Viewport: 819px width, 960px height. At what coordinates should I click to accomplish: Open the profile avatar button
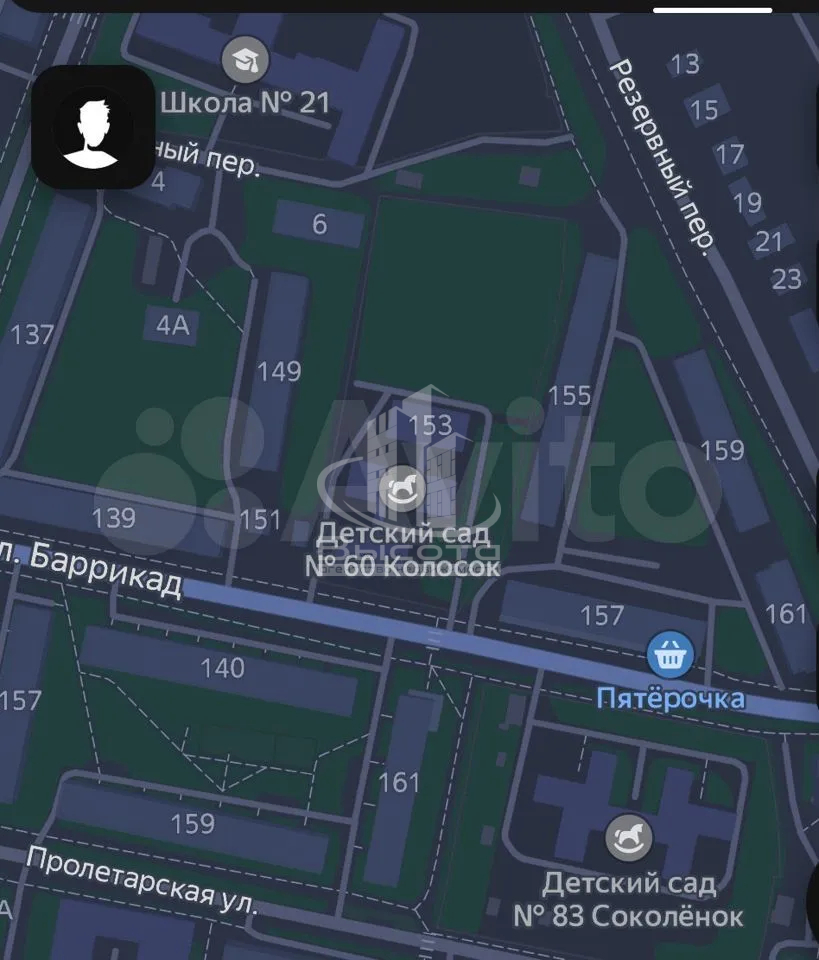click(92, 127)
